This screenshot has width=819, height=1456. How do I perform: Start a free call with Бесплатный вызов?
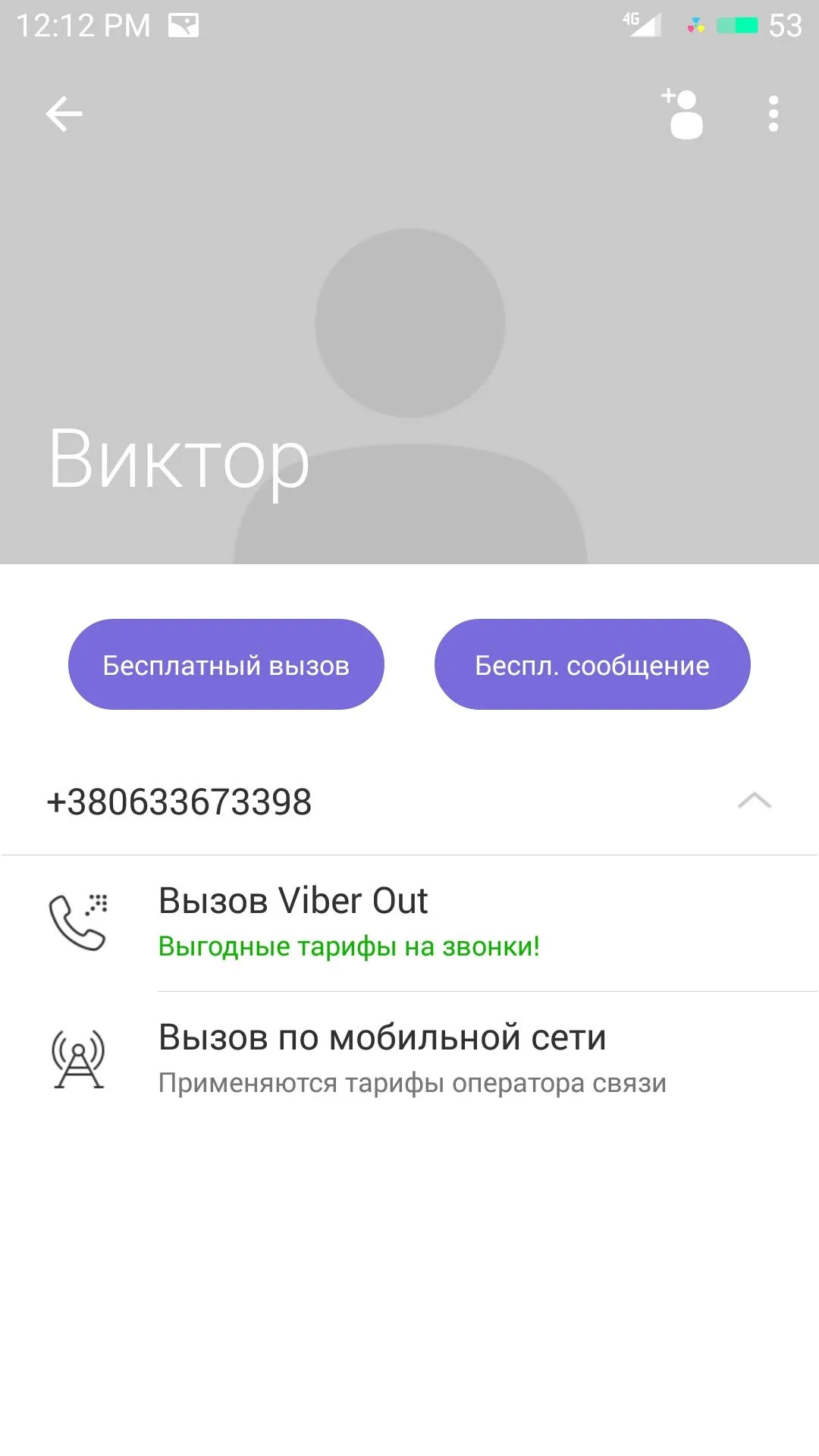pyautogui.click(x=226, y=665)
